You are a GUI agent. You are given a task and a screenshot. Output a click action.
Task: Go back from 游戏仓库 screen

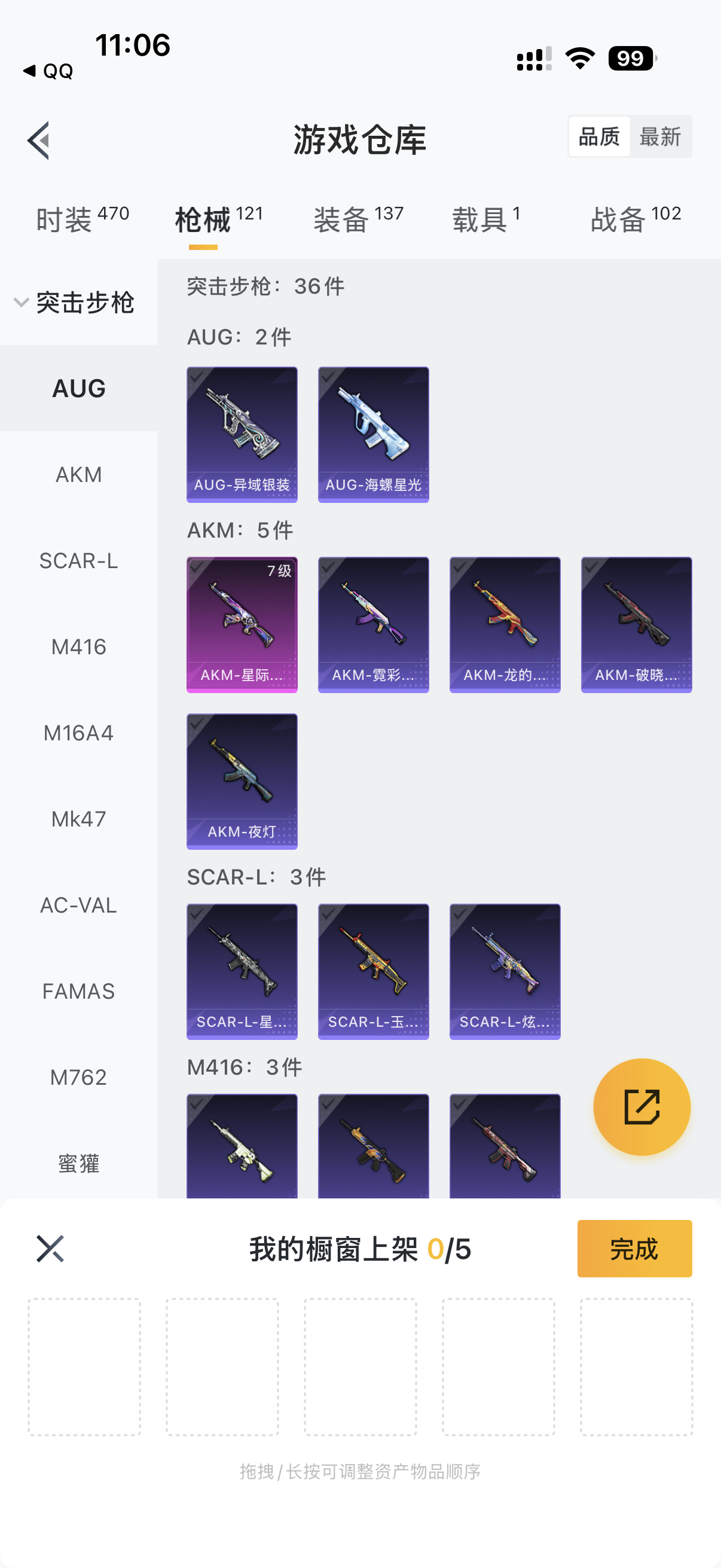pyautogui.click(x=38, y=140)
